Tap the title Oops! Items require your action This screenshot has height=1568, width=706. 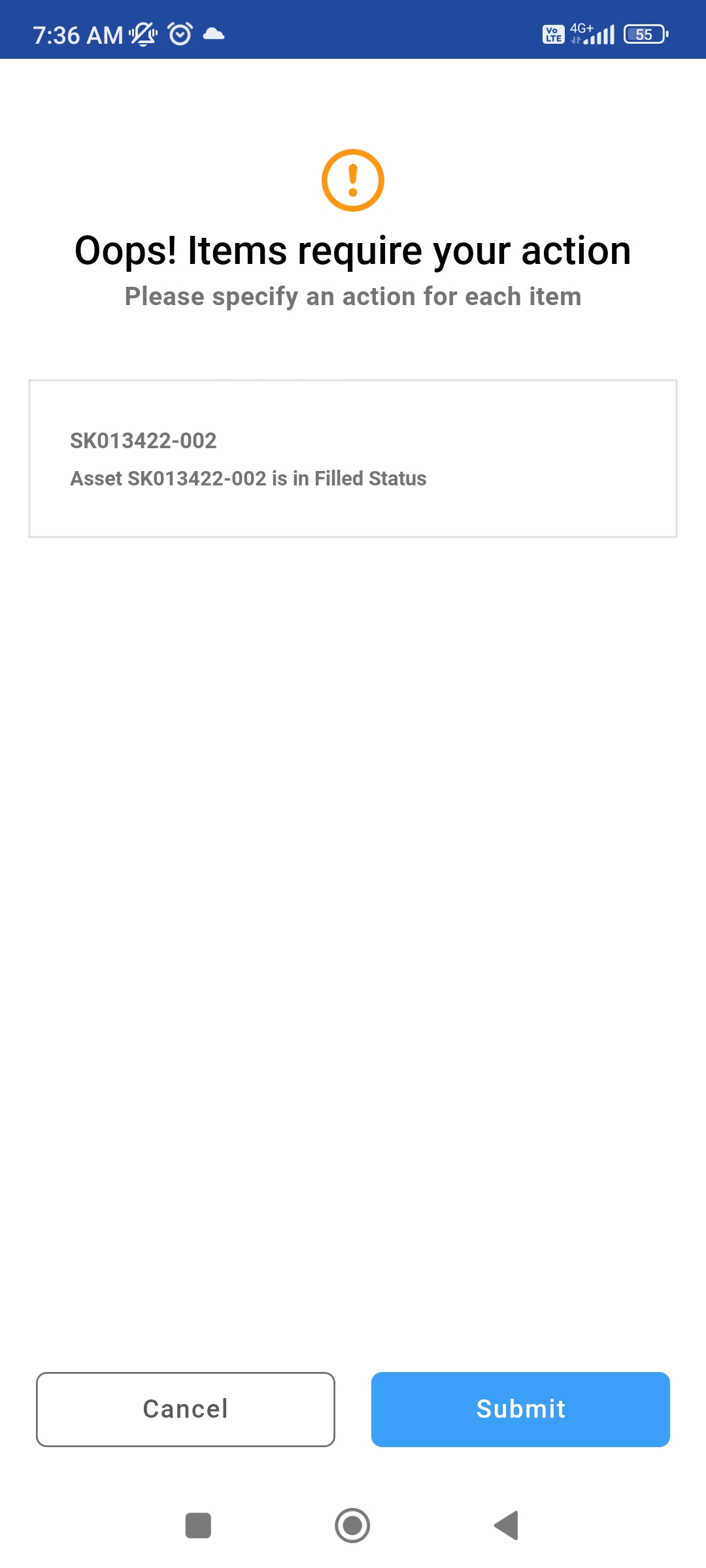tap(353, 250)
